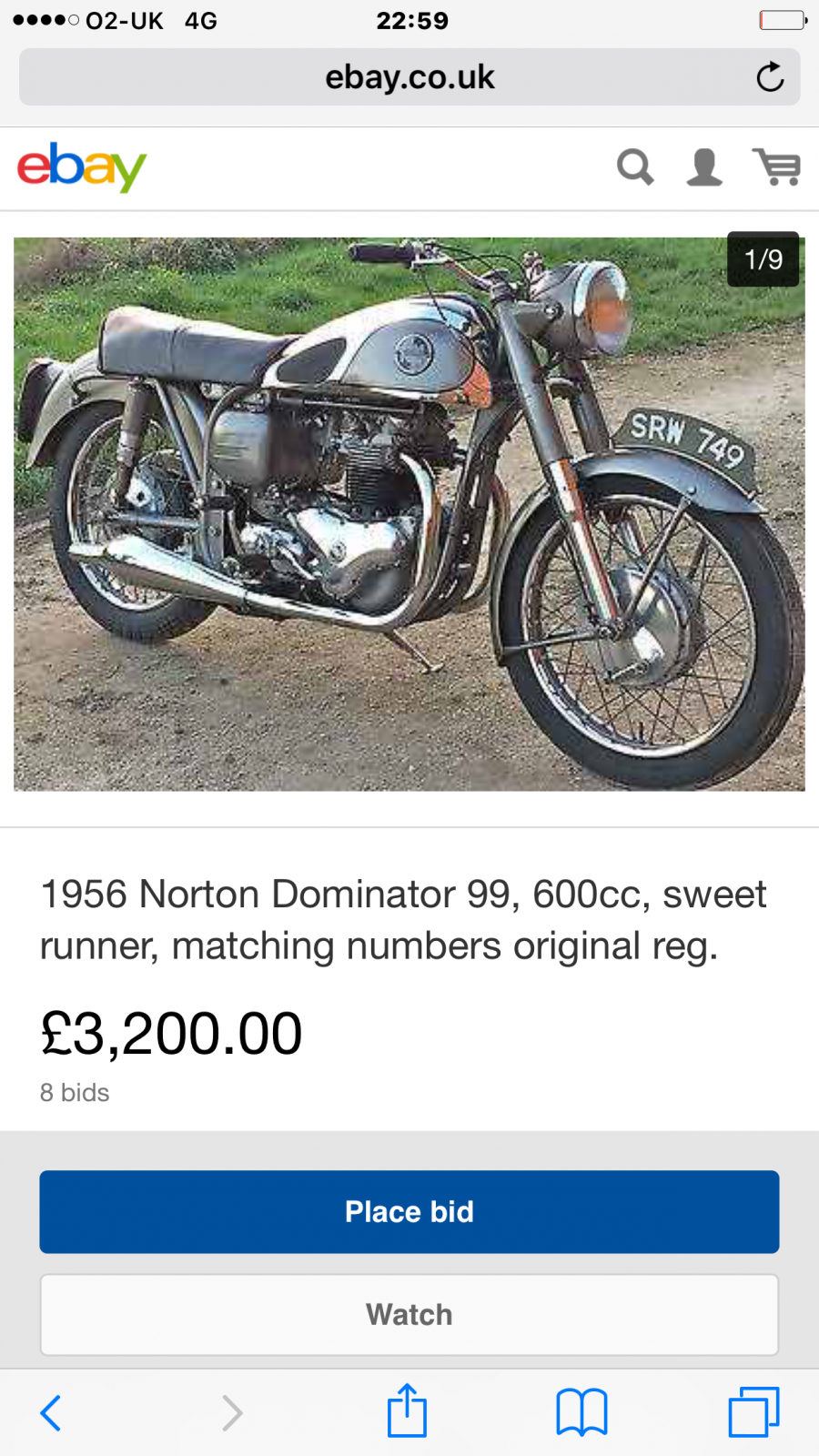Tap the ebay.co.uk address bar
This screenshot has width=819, height=1456.
[x=409, y=77]
